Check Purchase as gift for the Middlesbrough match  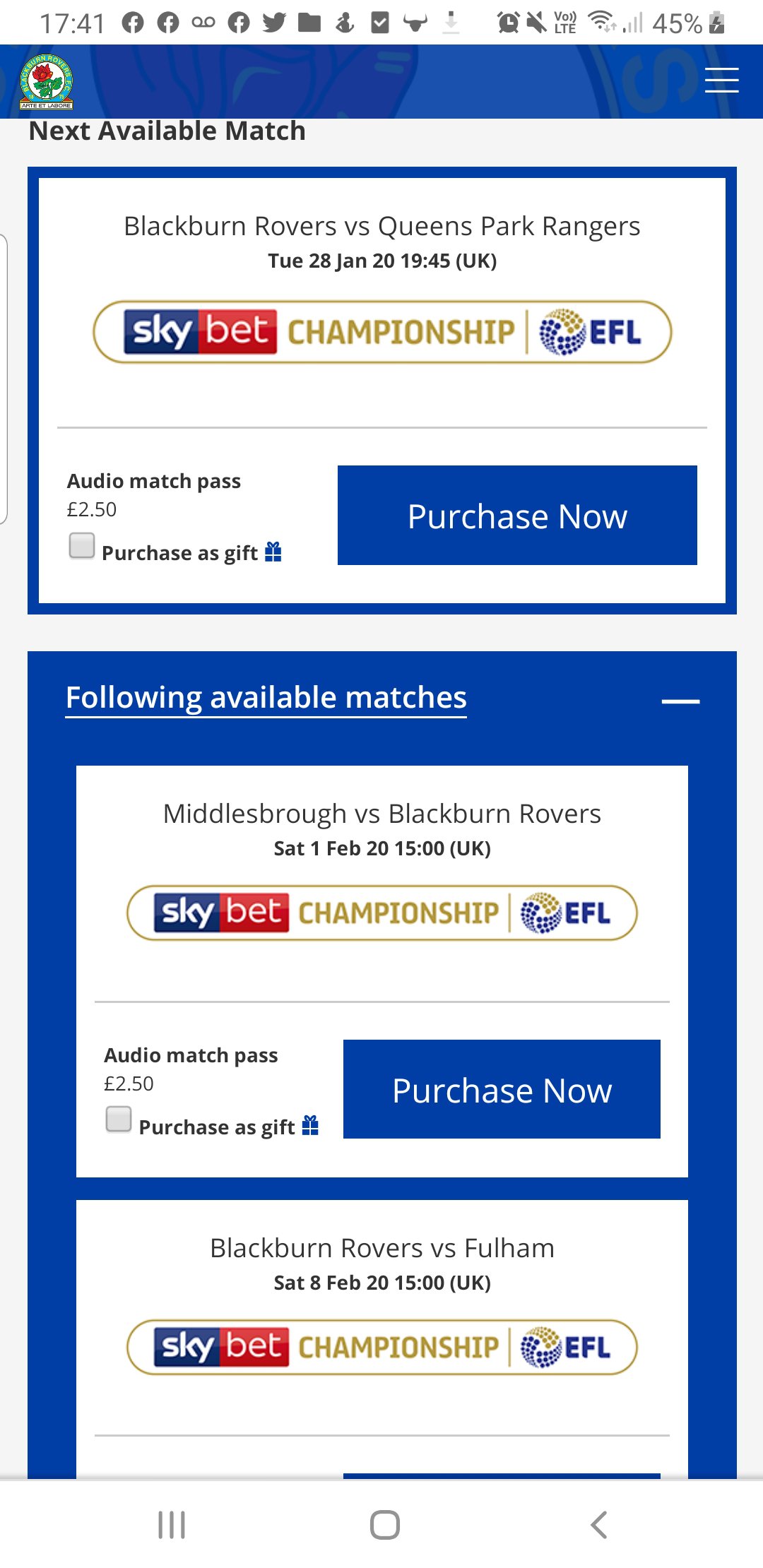coord(119,1119)
